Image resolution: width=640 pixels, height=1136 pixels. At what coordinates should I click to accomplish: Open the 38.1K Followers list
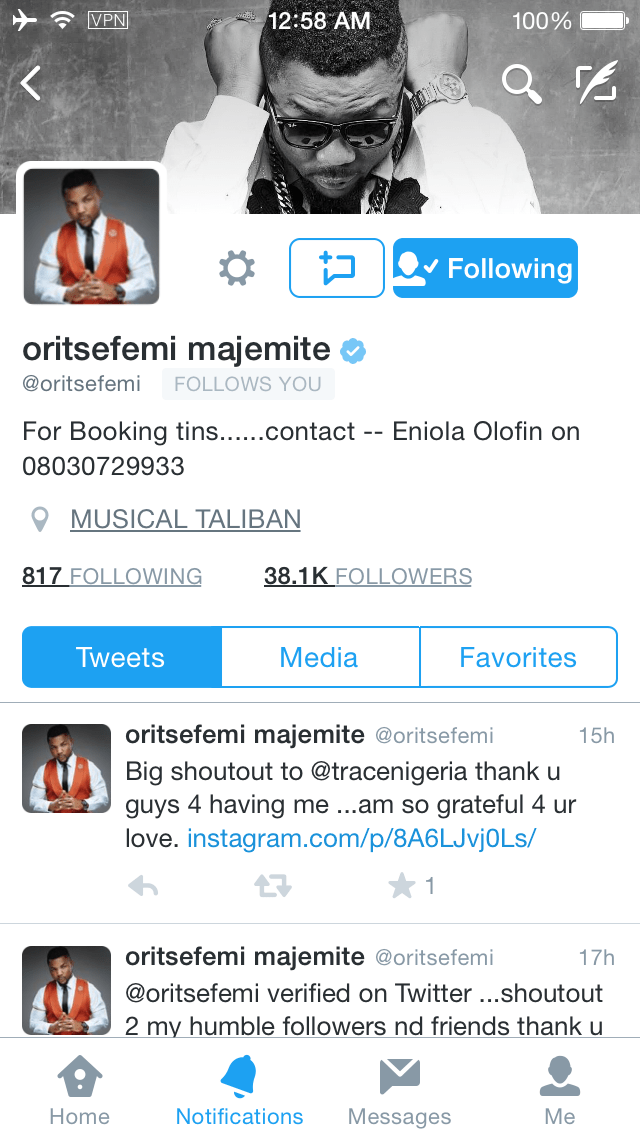368,576
